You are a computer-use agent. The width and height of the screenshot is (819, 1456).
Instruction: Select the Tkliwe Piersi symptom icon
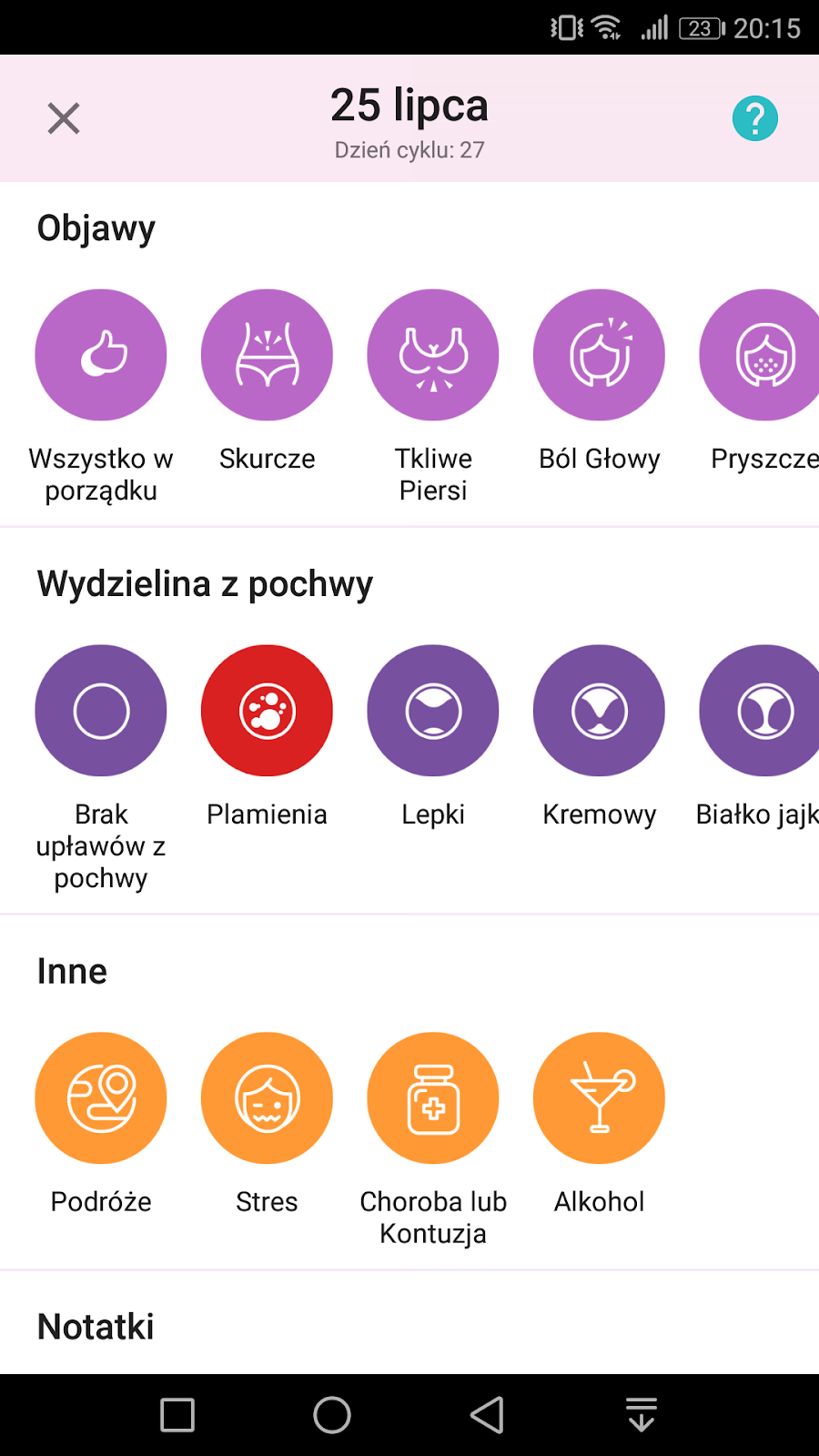point(433,355)
